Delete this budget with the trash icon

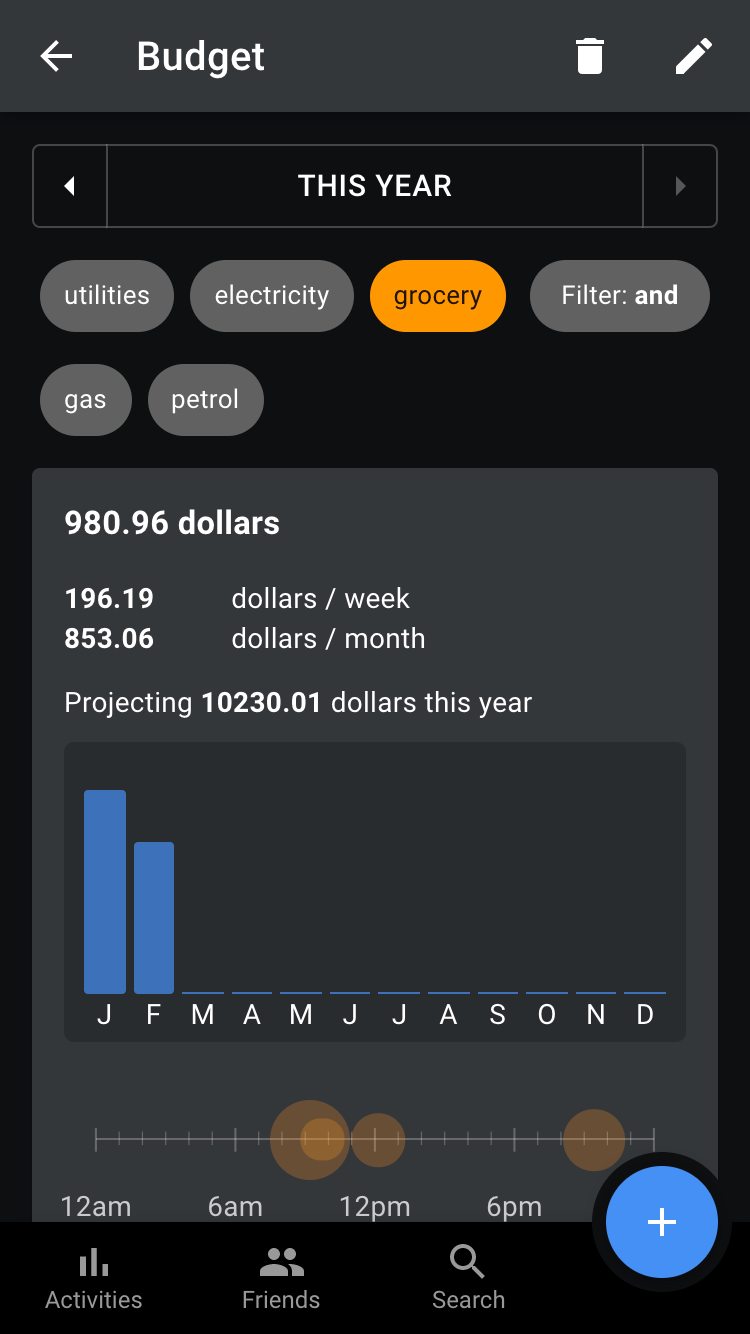click(x=590, y=56)
